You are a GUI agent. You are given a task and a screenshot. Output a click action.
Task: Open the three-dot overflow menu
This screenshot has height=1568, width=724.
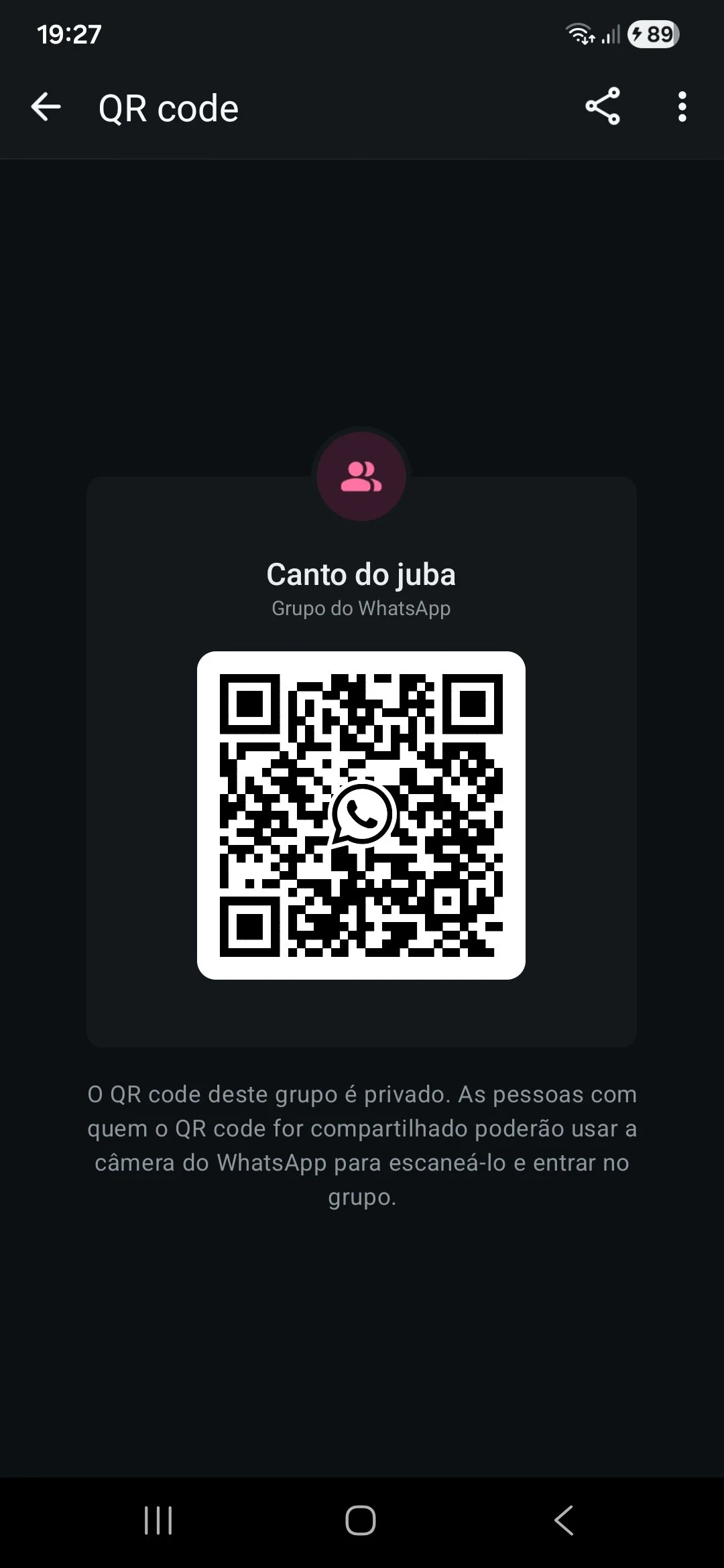pos(682,107)
